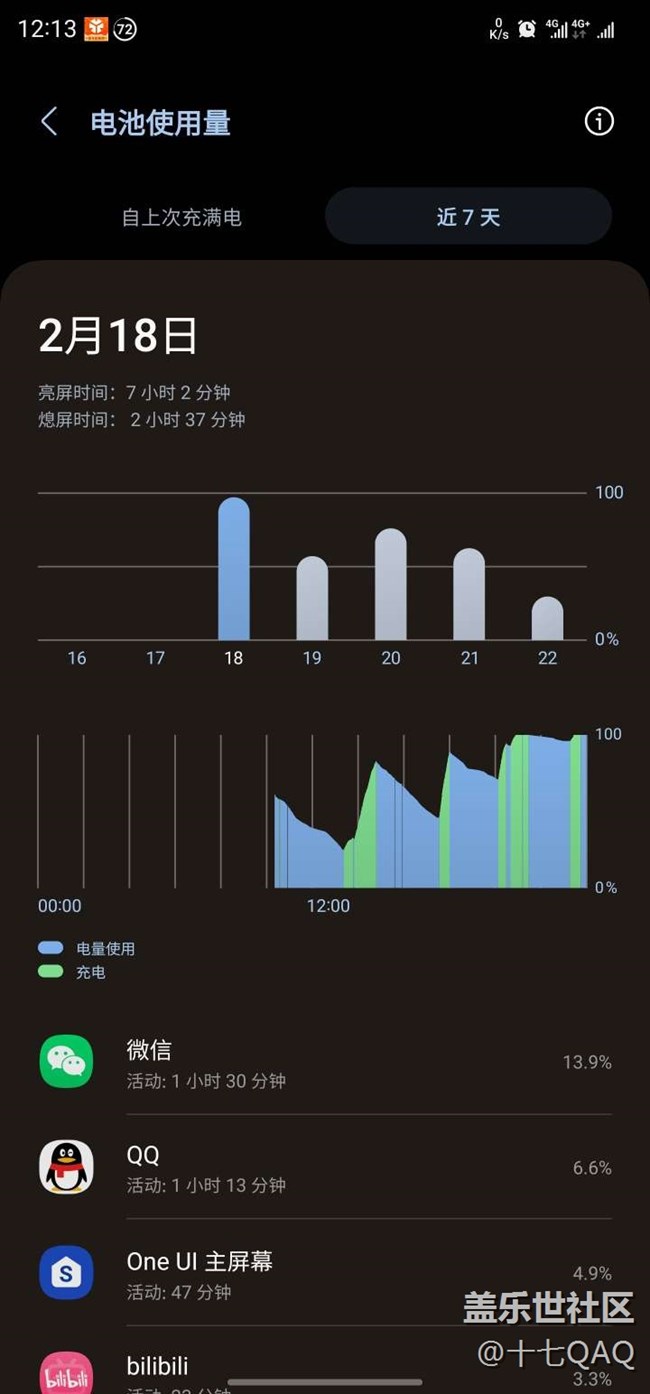
Task: Open One UI 主屏幕 usage details
Action: [x=325, y=1273]
